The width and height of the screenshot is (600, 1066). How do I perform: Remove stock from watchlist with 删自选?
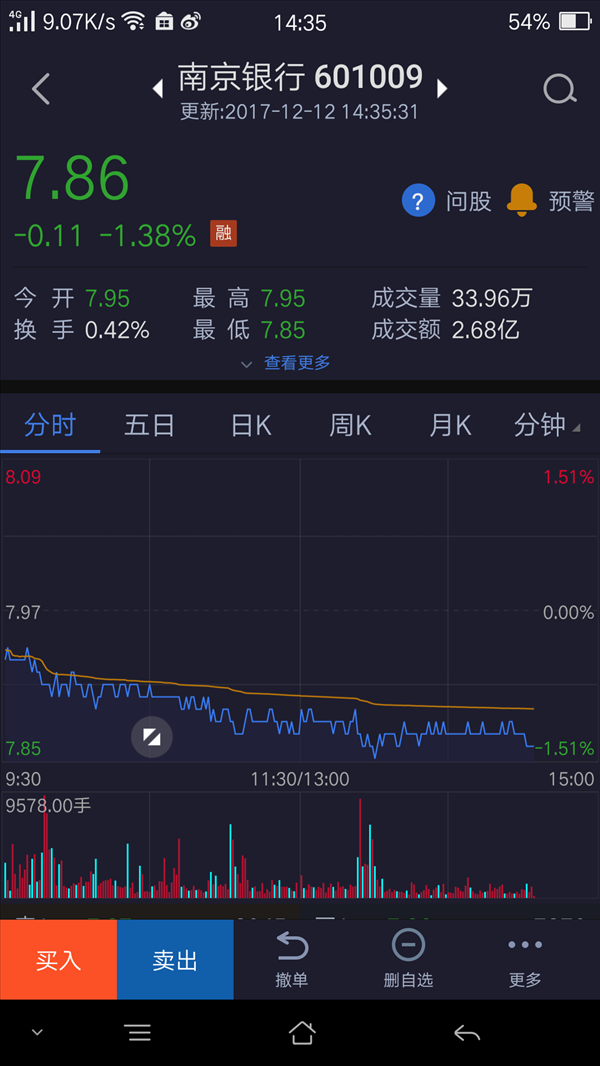[408, 959]
